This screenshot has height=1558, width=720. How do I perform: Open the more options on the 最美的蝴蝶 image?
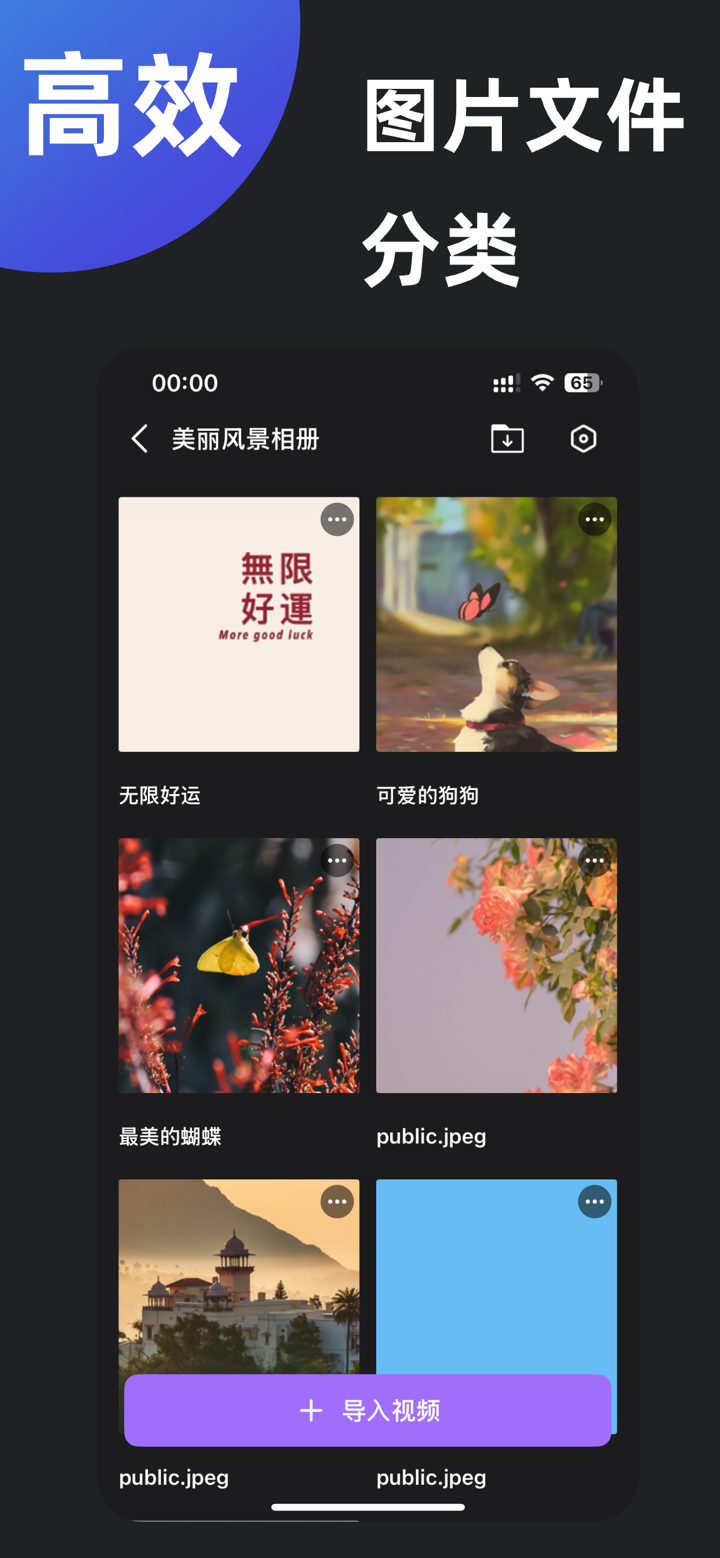[337, 860]
